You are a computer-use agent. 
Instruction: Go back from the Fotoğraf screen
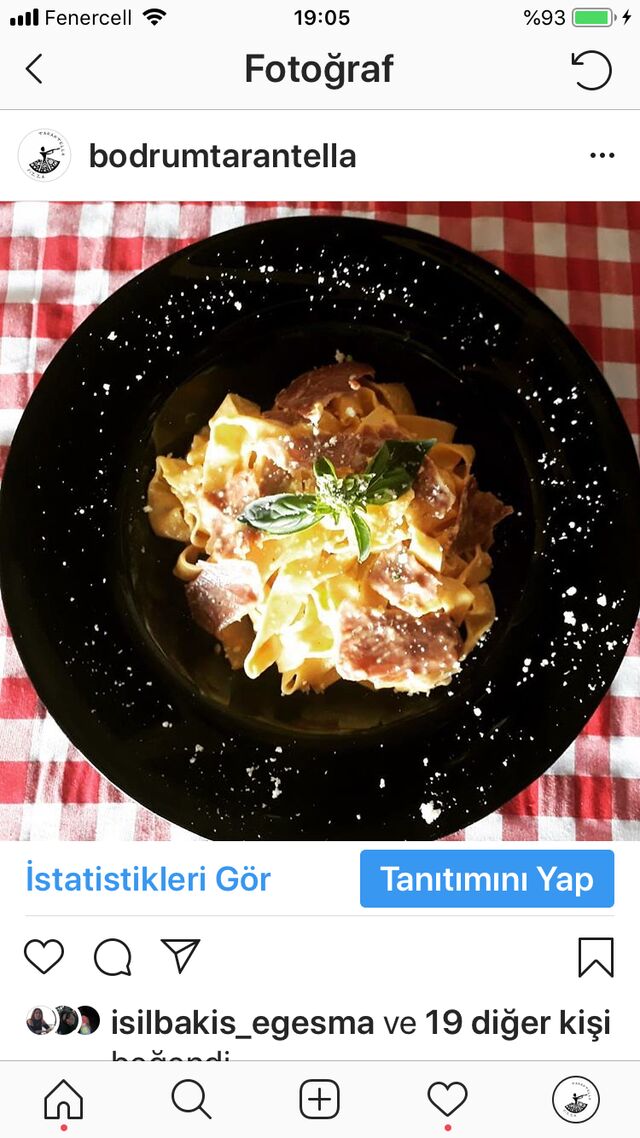coord(34,69)
